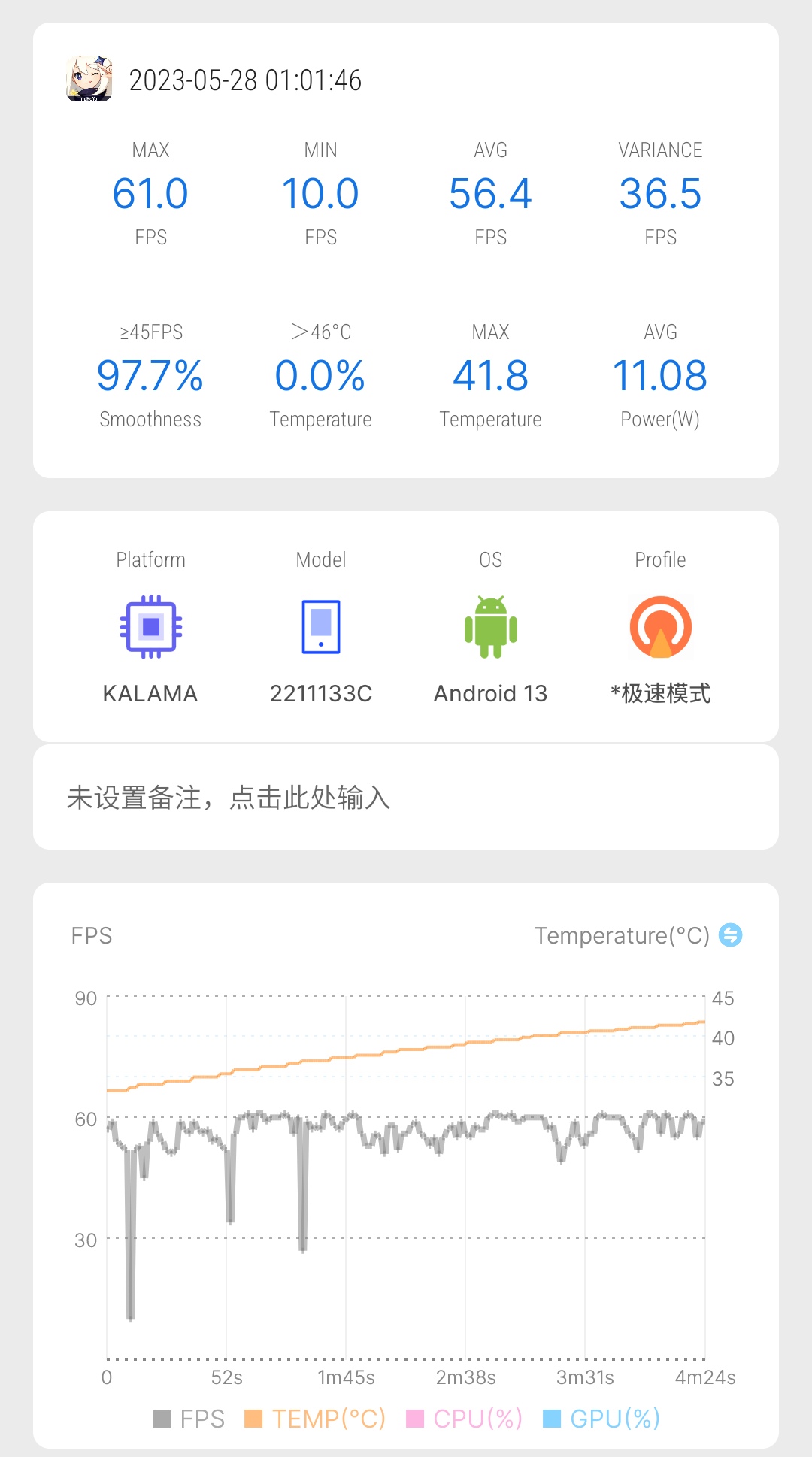Click the gray FPS legend square

[x=162, y=1418]
